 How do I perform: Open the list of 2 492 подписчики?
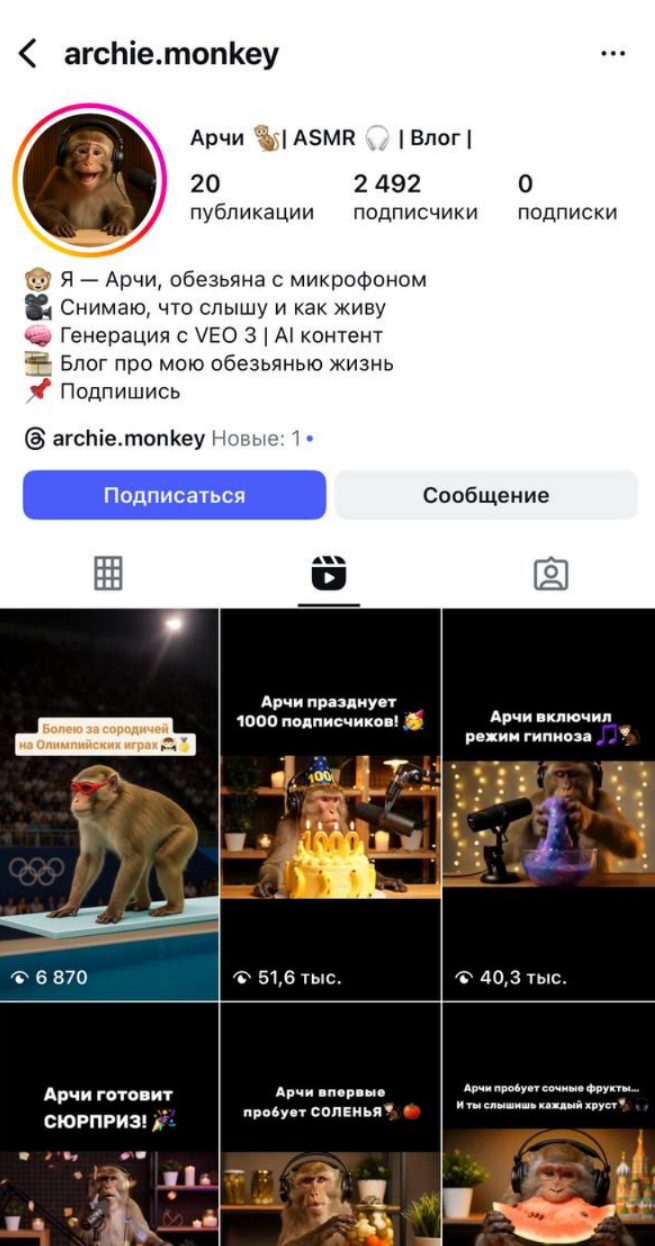[x=414, y=197]
